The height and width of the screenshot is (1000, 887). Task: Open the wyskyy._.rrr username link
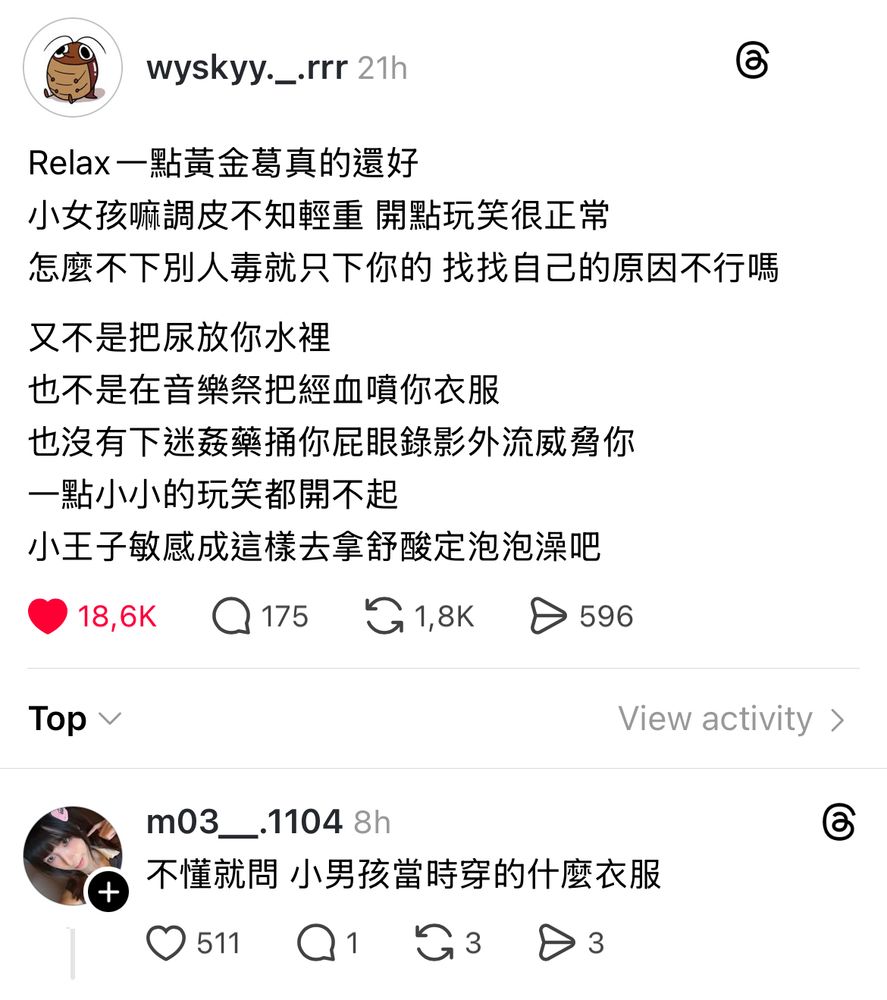click(x=247, y=68)
